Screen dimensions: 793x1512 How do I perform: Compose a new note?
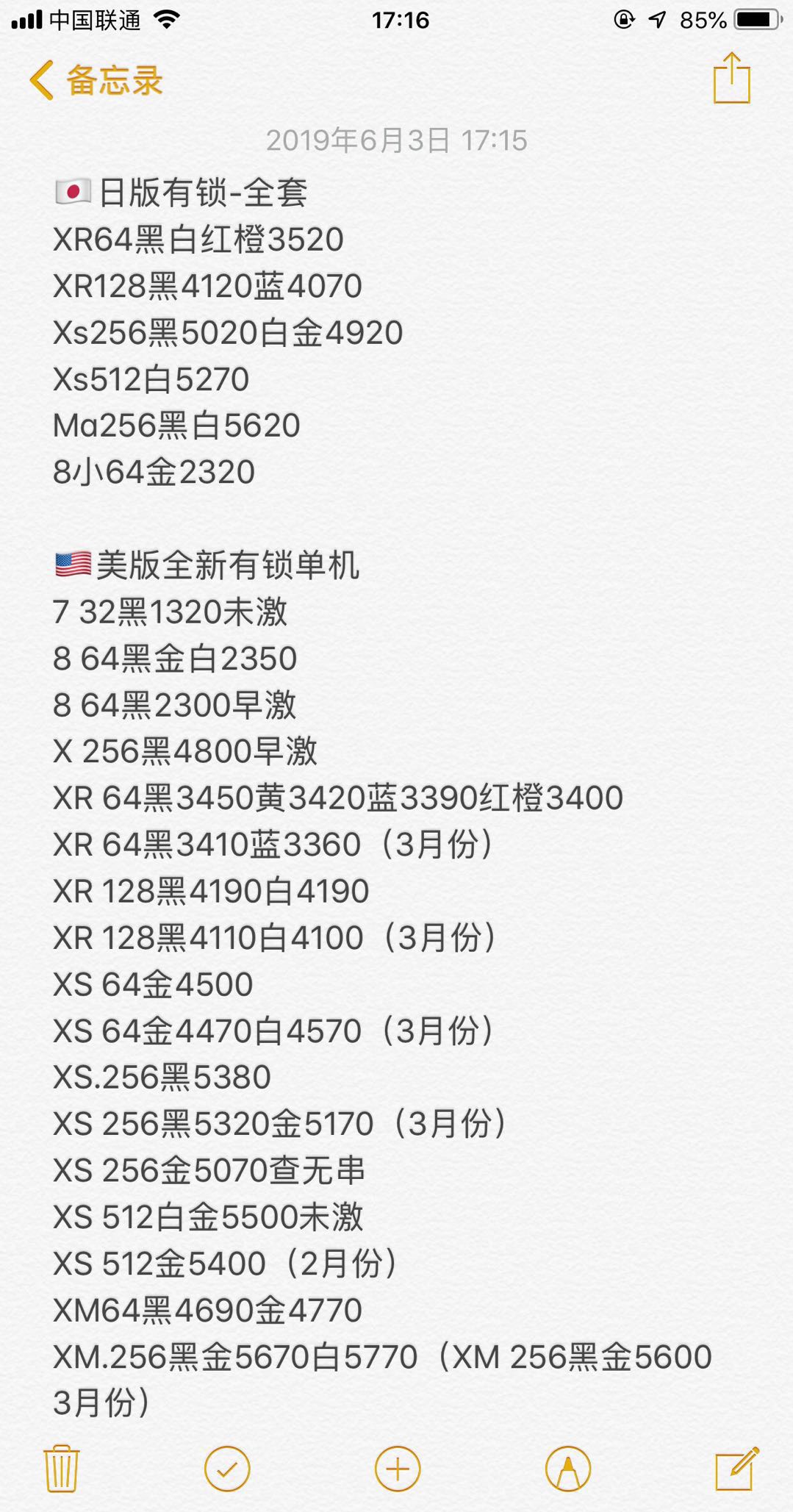tap(736, 1469)
